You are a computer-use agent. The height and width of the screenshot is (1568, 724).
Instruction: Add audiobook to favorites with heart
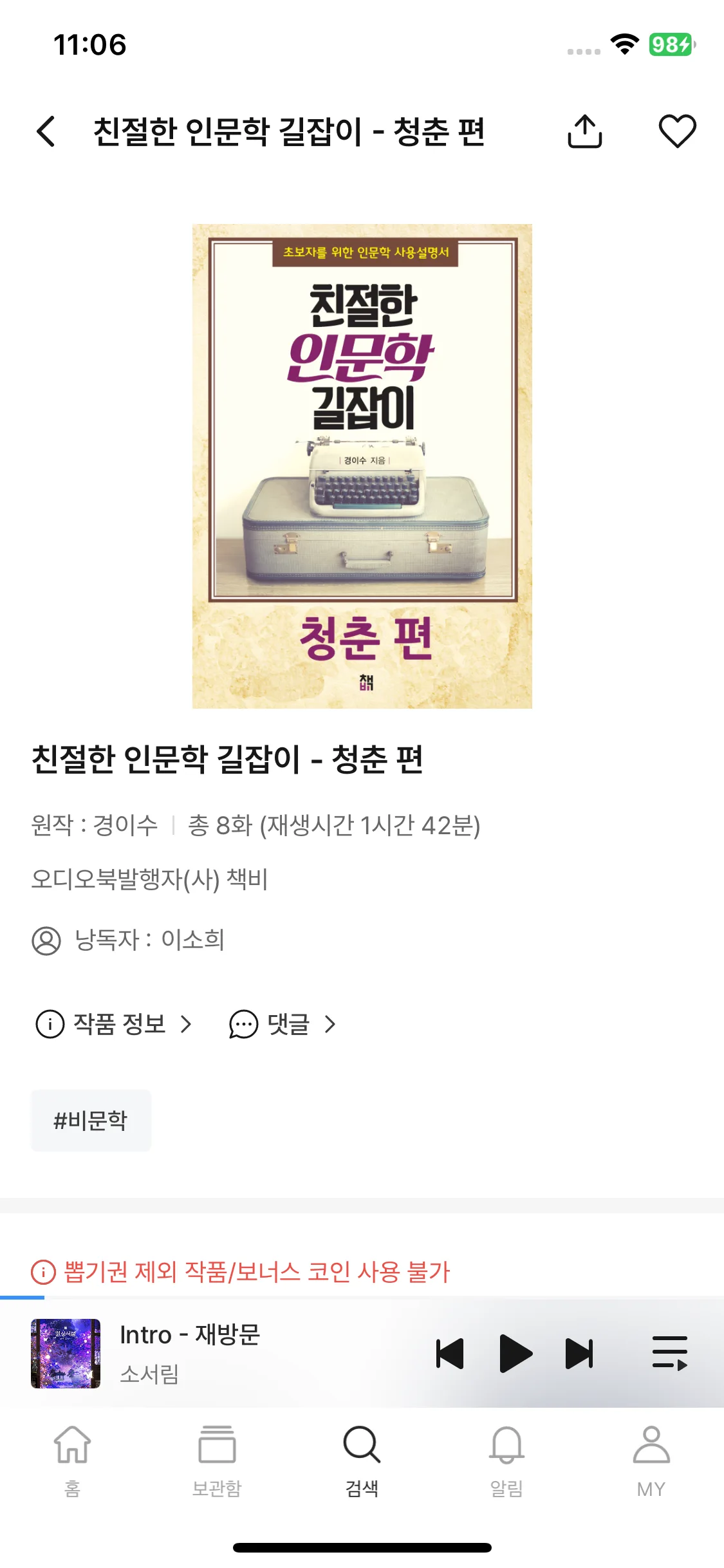(677, 132)
